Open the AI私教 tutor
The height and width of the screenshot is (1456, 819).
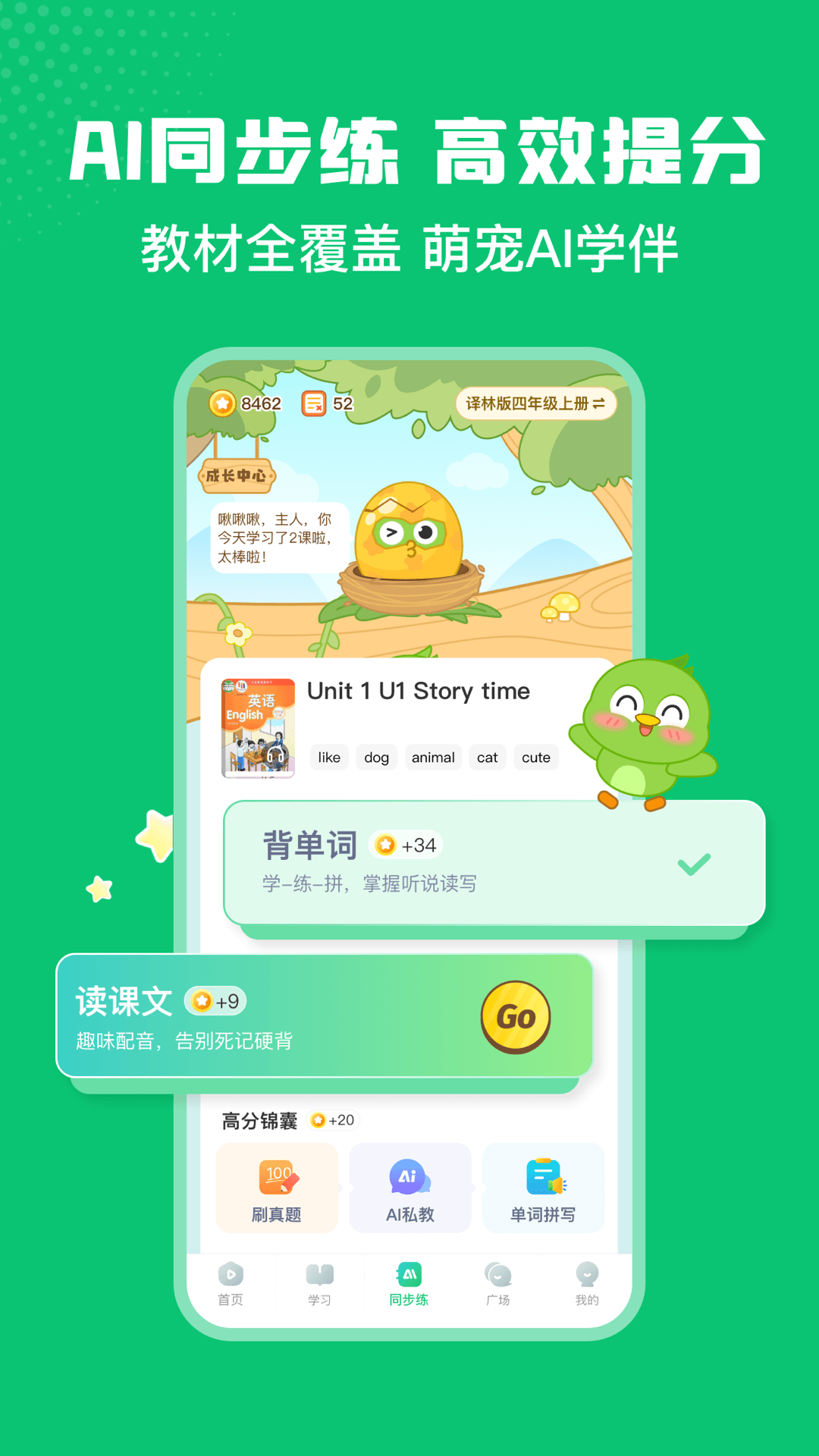coord(409,1187)
